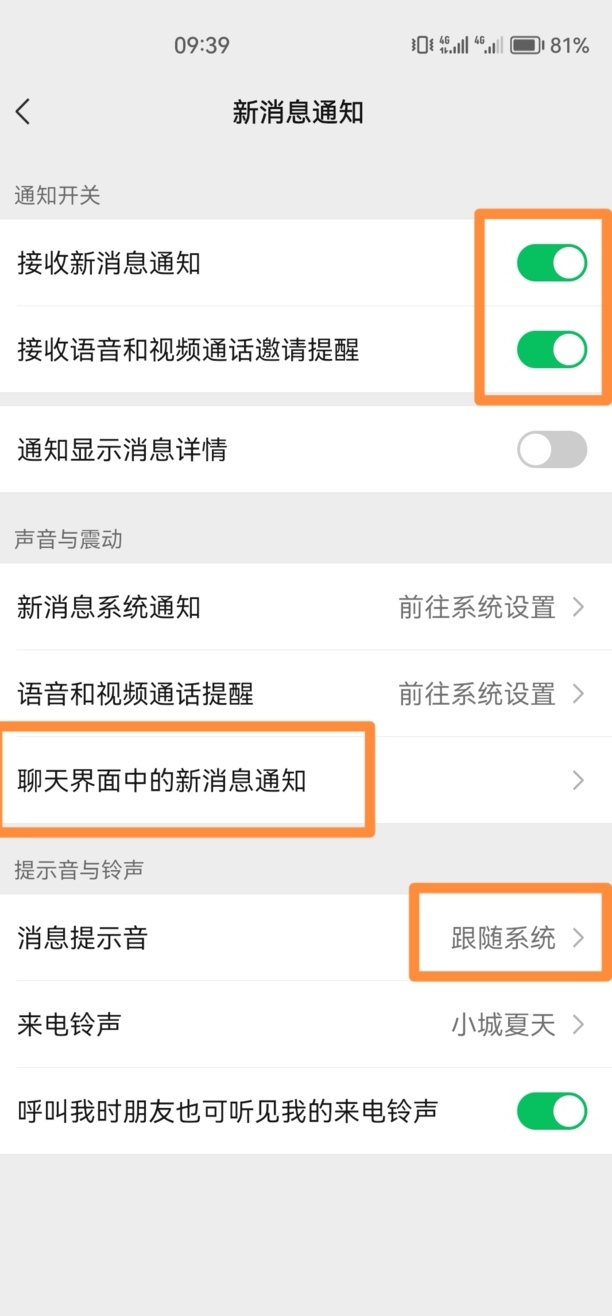Turn off 接收新消息通知 switch

551,263
